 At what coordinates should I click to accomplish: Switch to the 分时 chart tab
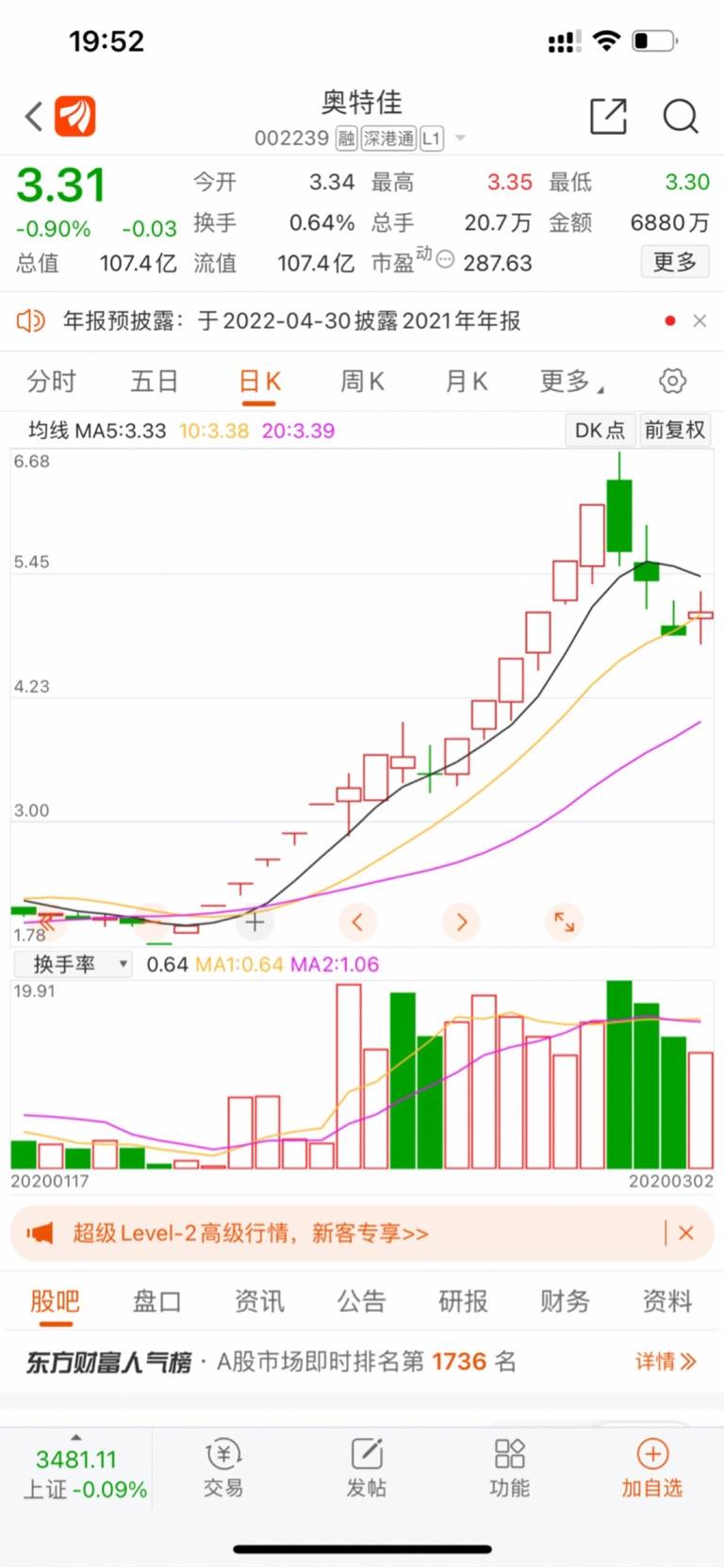point(51,382)
